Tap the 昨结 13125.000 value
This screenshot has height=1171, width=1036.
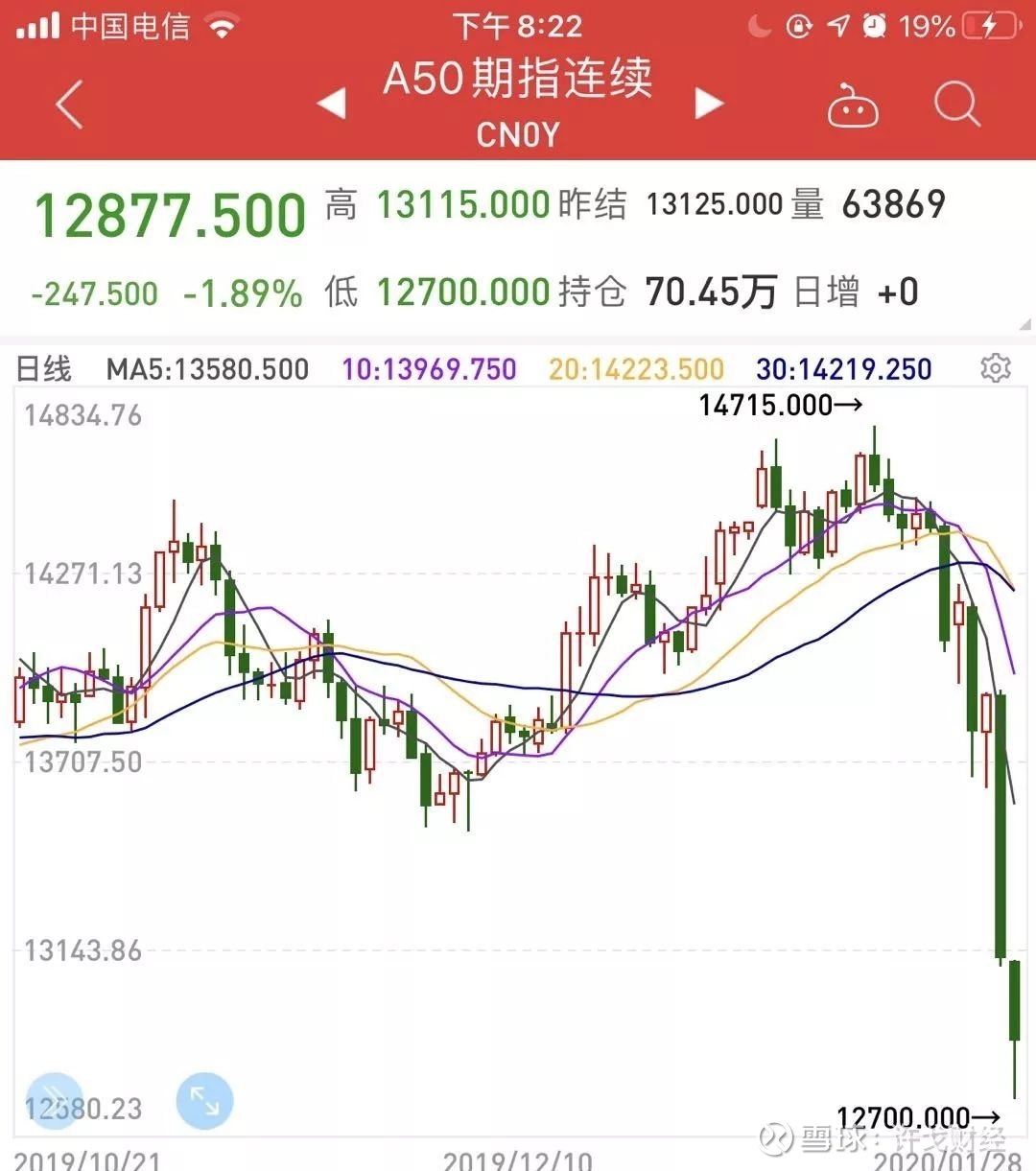click(x=716, y=204)
